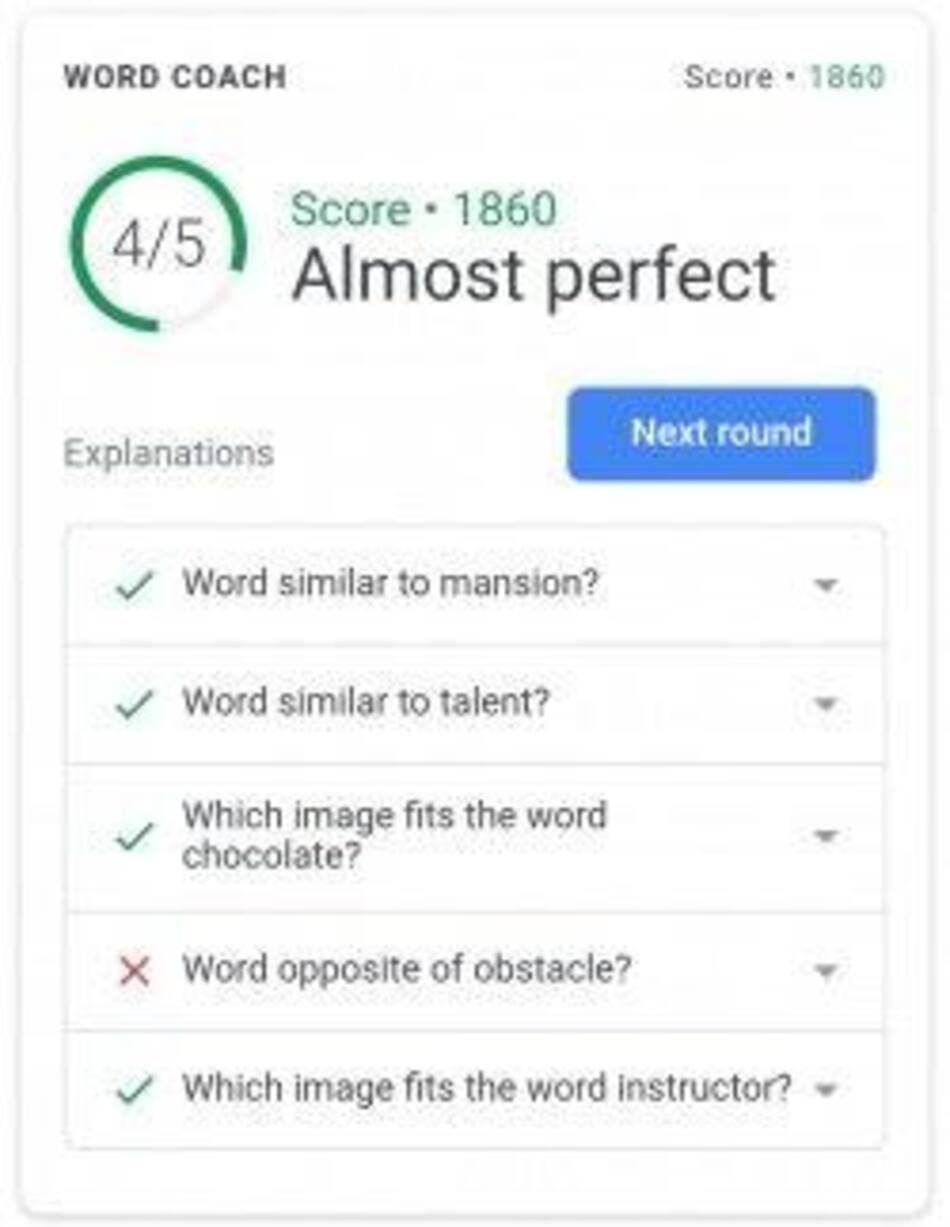Expand the instructor image question explanation
The image size is (950, 1227).
(825, 1089)
